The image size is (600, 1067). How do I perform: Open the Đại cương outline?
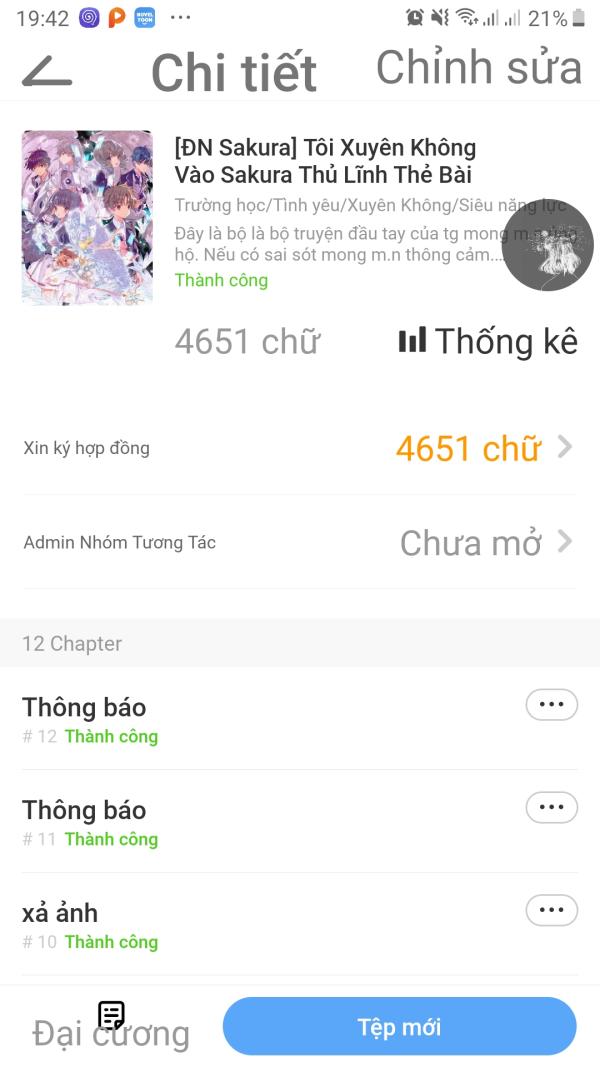(x=110, y=1027)
